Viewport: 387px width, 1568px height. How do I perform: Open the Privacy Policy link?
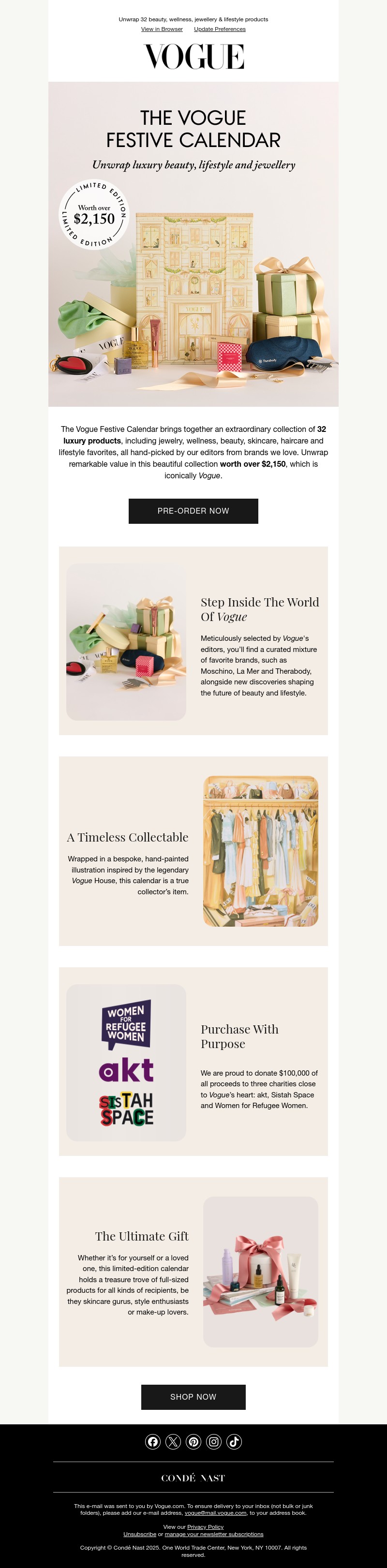click(205, 1526)
